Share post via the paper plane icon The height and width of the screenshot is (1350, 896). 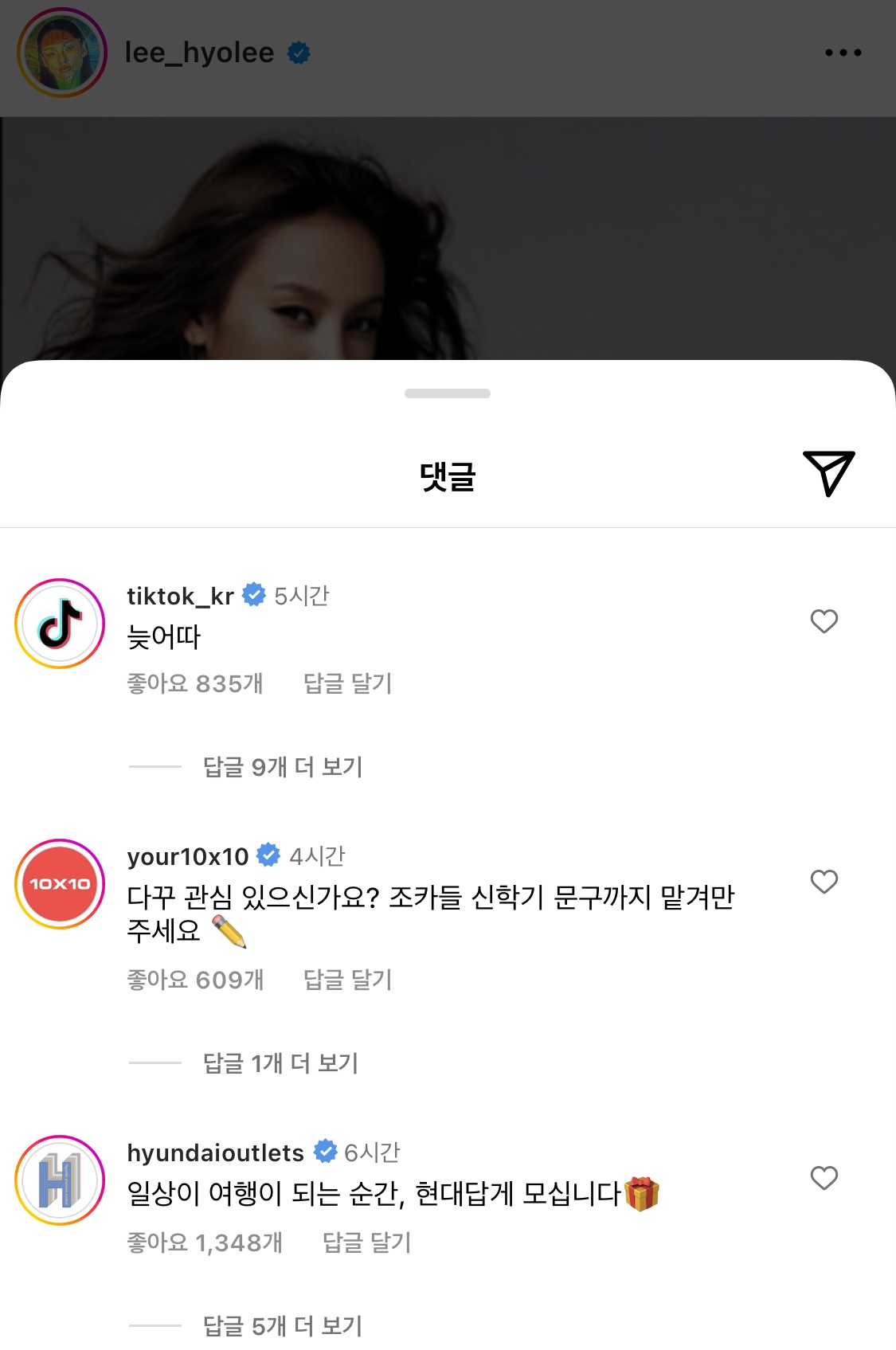coord(828,472)
